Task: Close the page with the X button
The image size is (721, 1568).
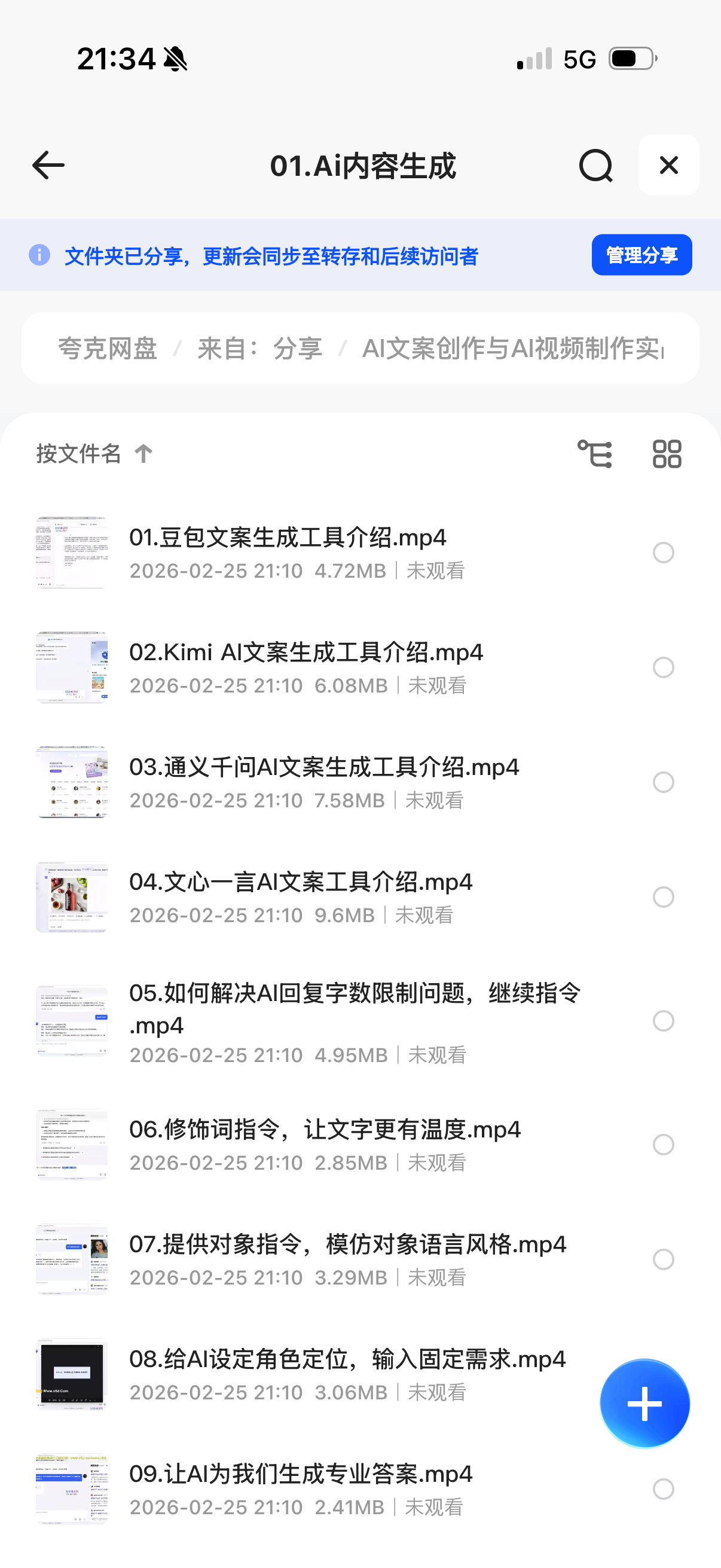Action: [x=668, y=166]
